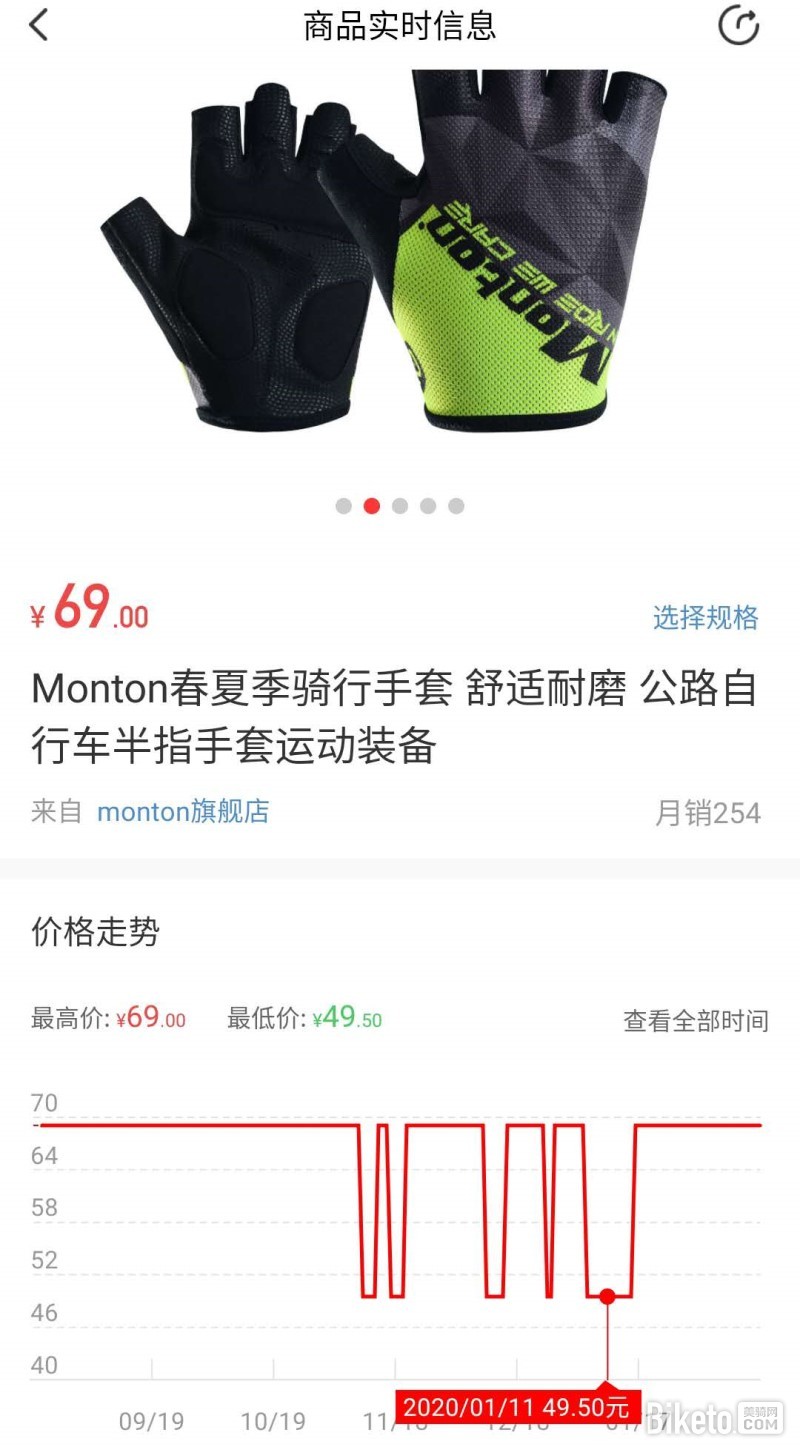The width and height of the screenshot is (800, 1447).
Task: Refresh the product real-time info
Action: (739, 26)
